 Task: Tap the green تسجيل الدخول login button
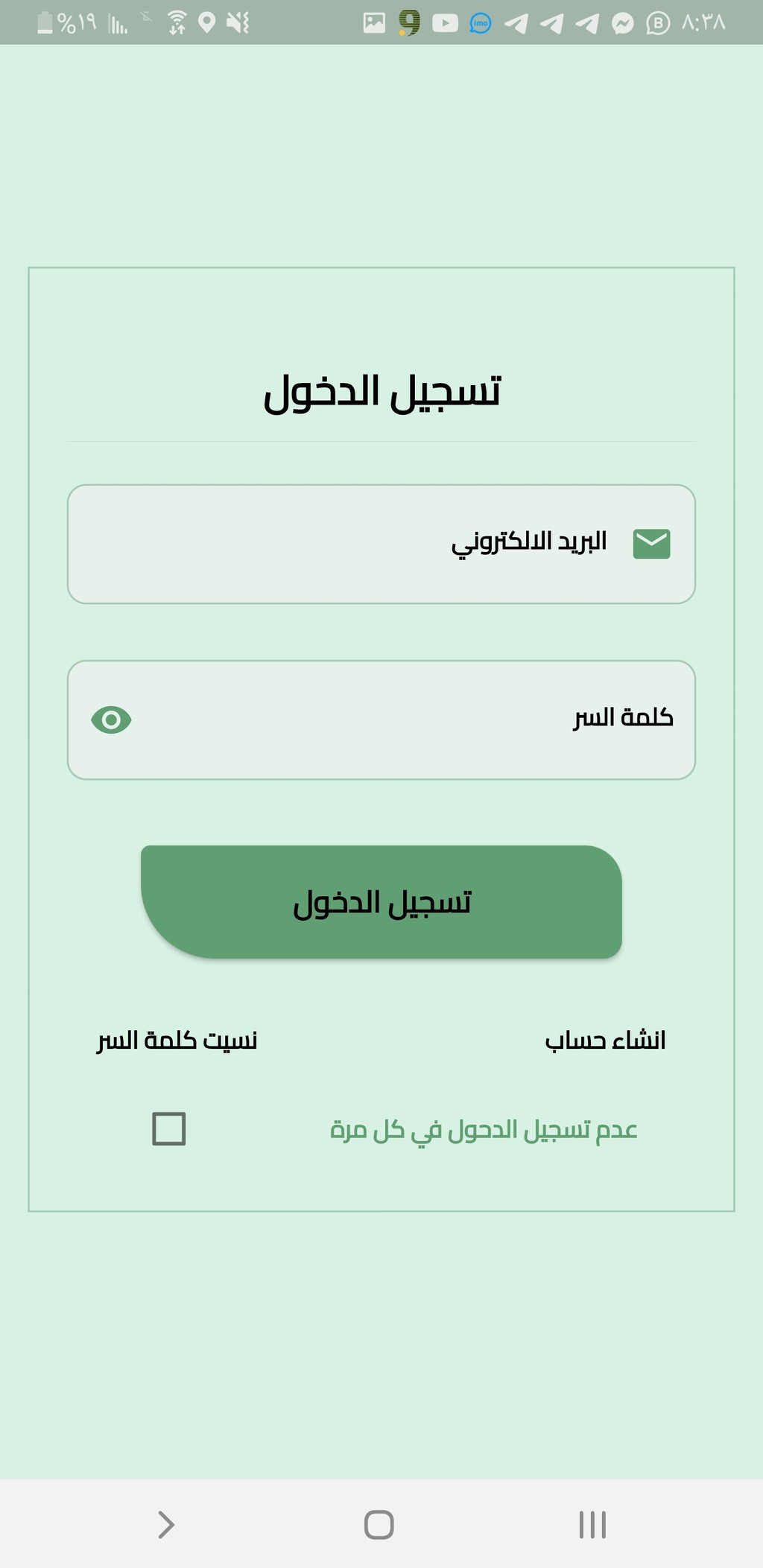(381, 901)
